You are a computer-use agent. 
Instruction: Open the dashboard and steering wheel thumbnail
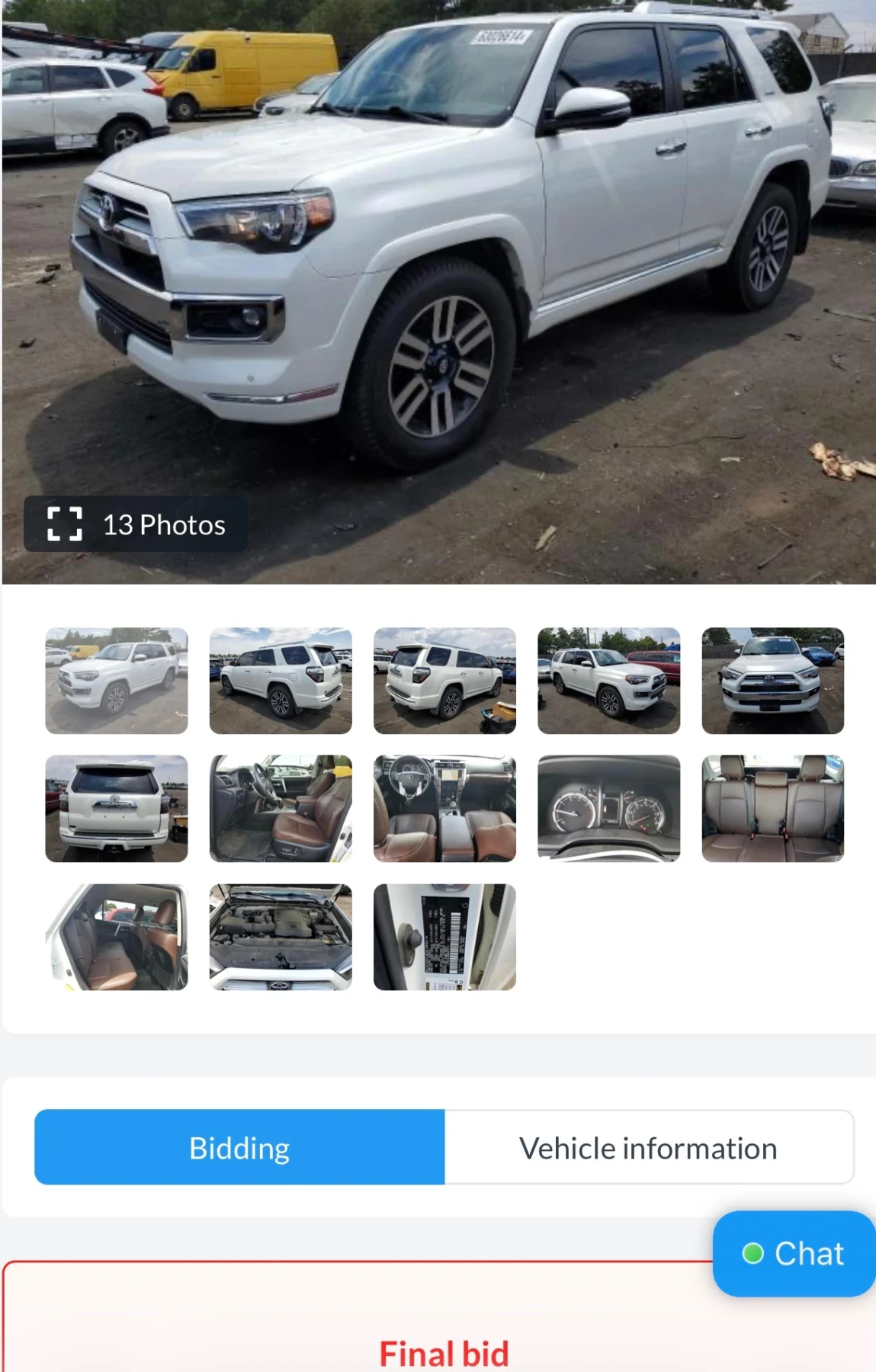[445, 808]
